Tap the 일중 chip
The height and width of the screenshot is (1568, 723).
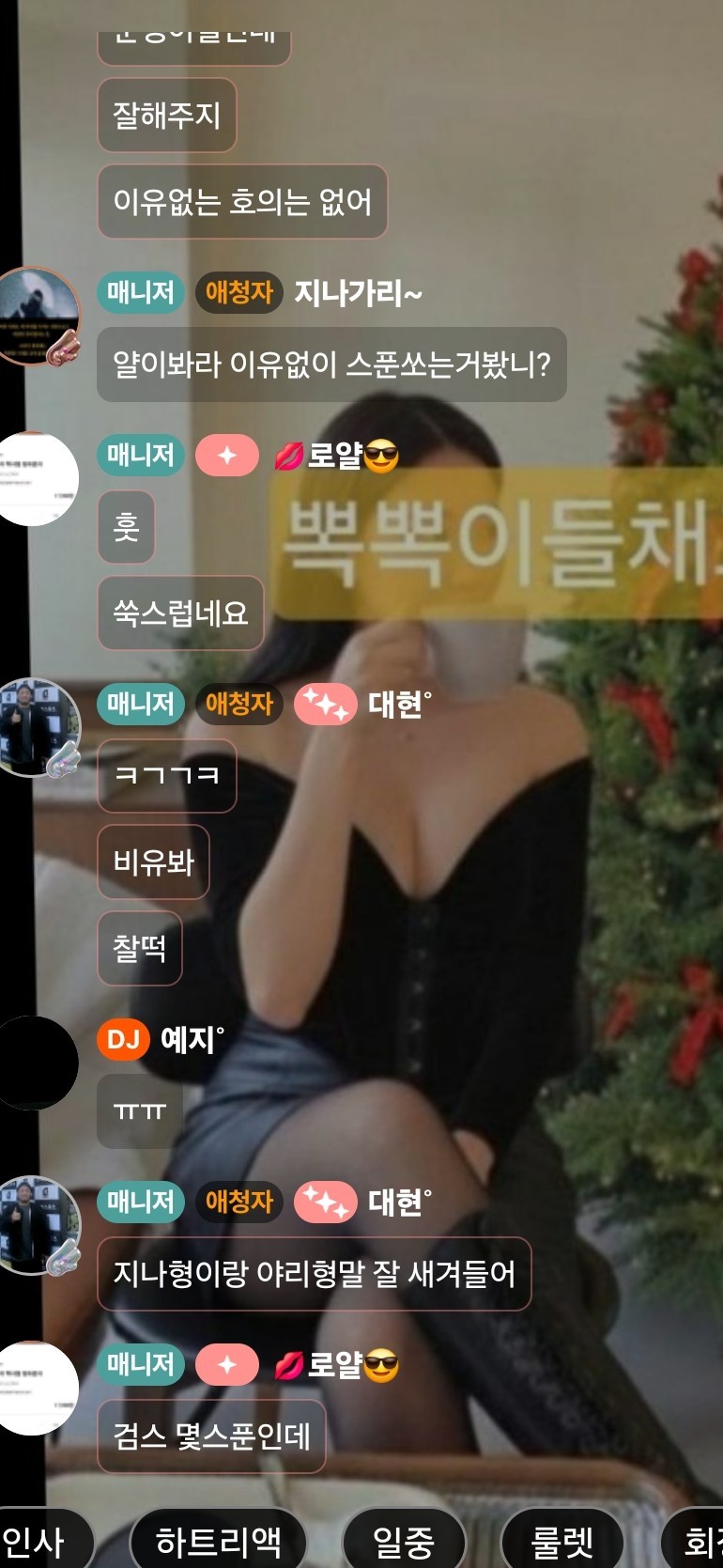point(404,1541)
